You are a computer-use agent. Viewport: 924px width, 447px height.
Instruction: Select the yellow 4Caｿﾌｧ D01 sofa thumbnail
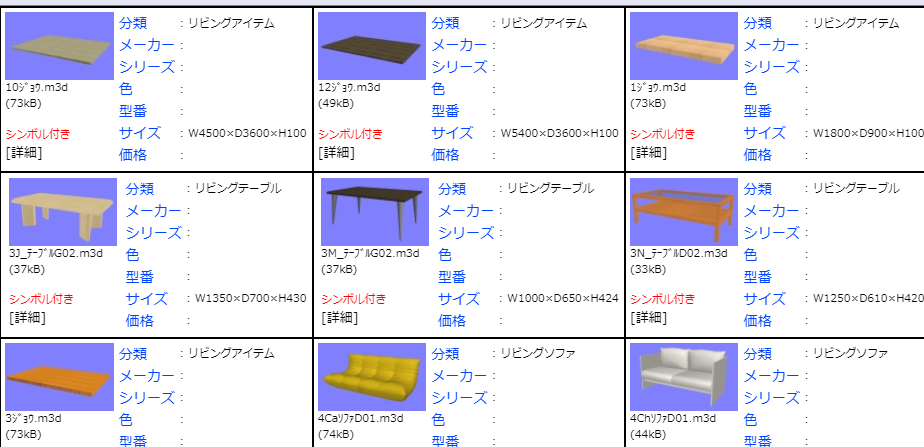[x=371, y=376]
